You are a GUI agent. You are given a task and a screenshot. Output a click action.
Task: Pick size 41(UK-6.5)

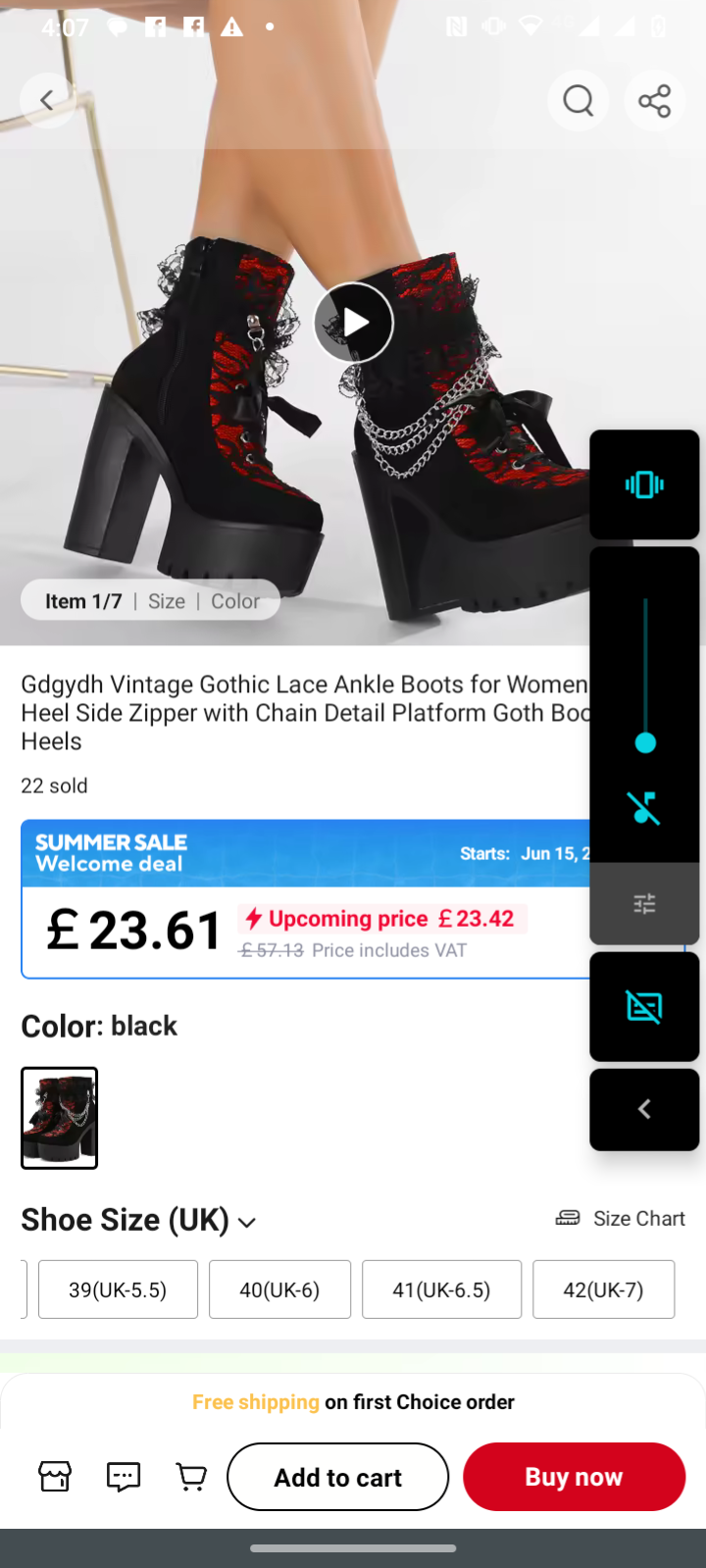pos(441,1290)
